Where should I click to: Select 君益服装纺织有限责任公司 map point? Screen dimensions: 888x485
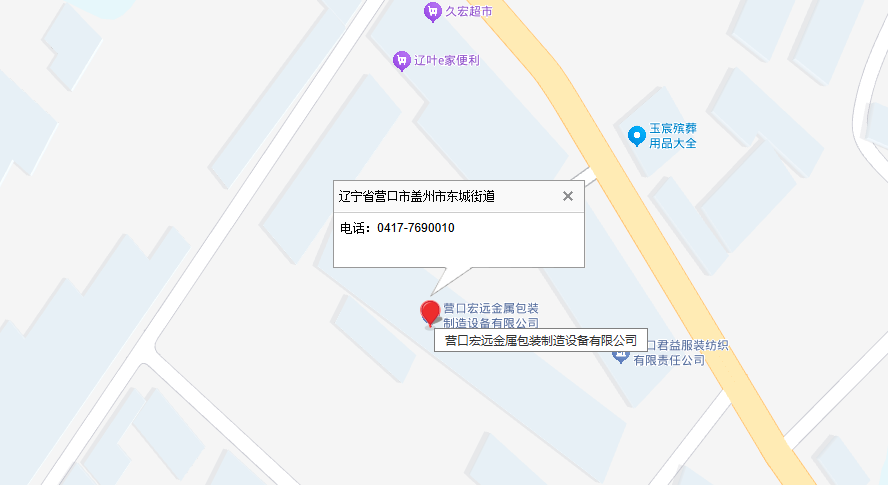(621, 356)
